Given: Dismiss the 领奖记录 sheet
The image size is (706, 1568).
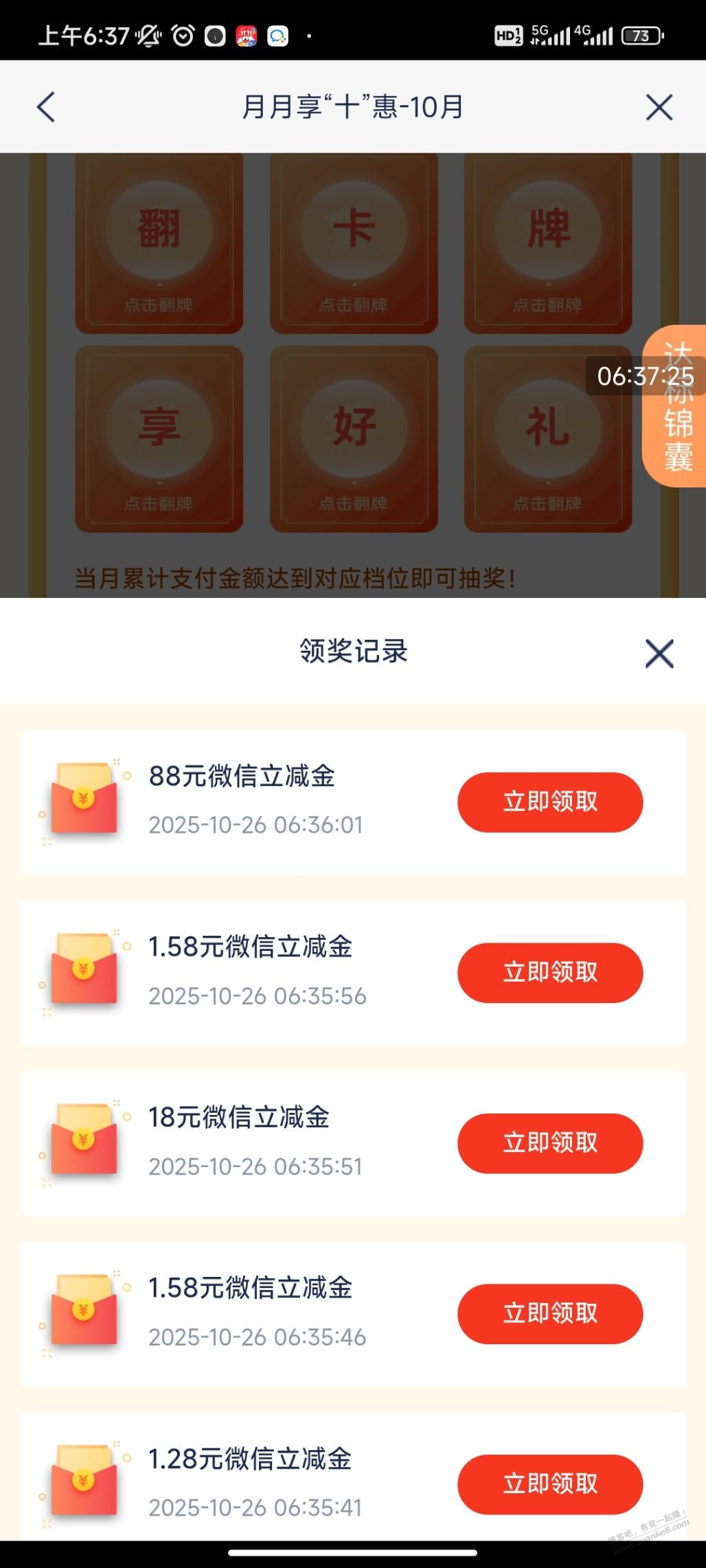Looking at the screenshot, I should (x=659, y=653).
